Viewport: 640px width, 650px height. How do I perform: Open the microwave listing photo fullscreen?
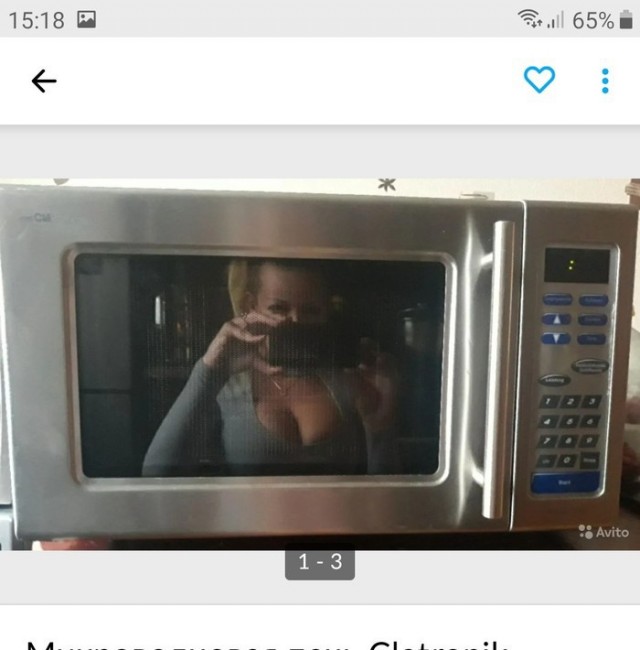click(320, 365)
